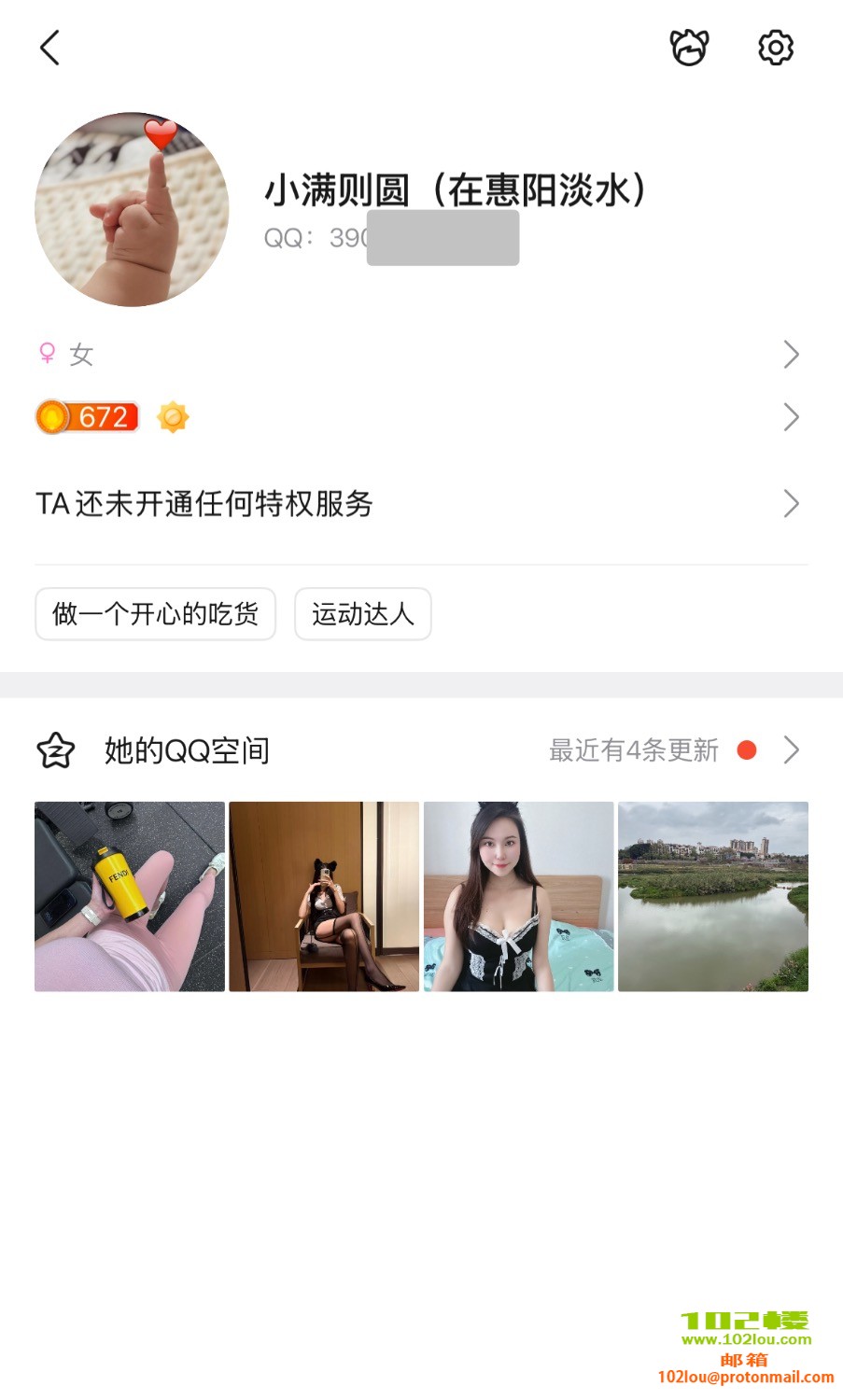Open profile settings gear

(775, 48)
